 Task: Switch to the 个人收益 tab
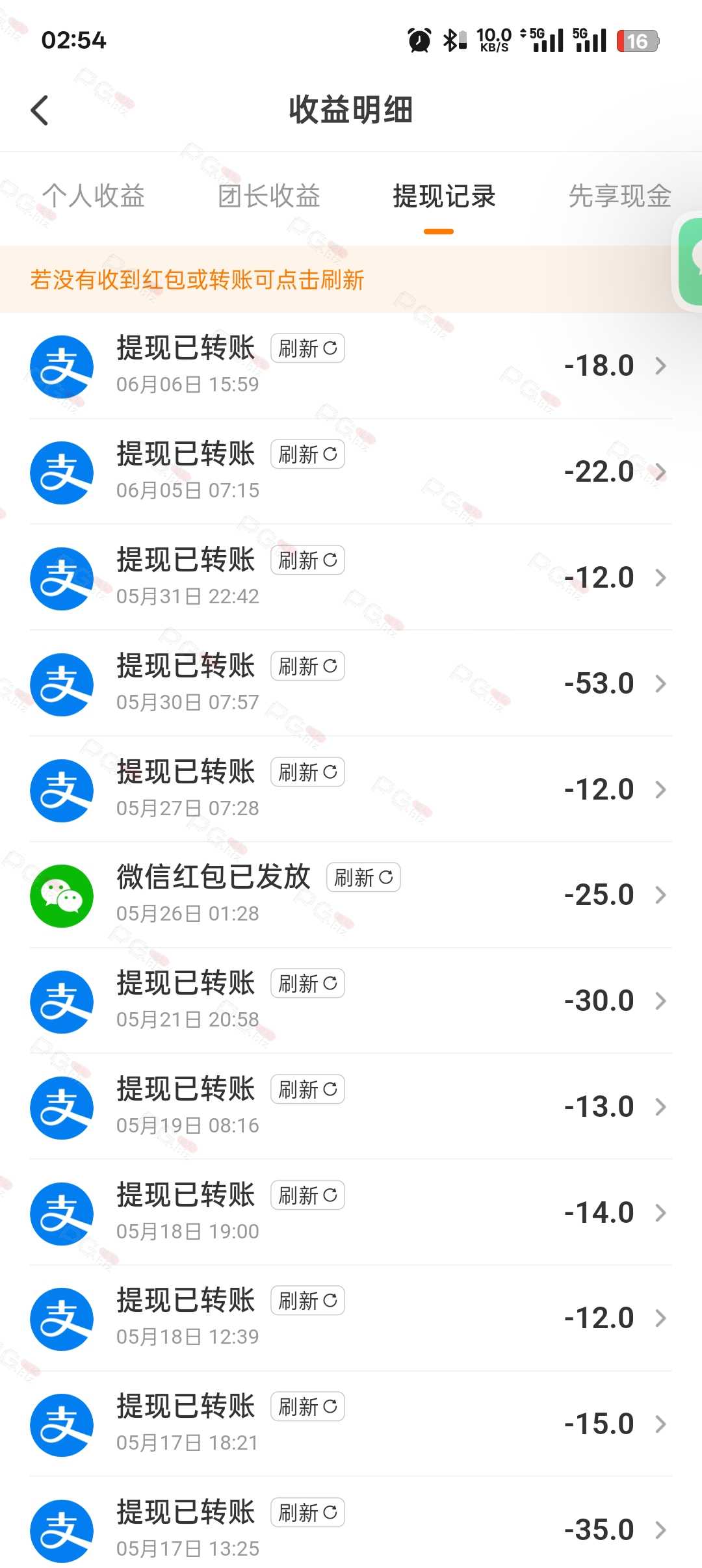(x=94, y=196)
